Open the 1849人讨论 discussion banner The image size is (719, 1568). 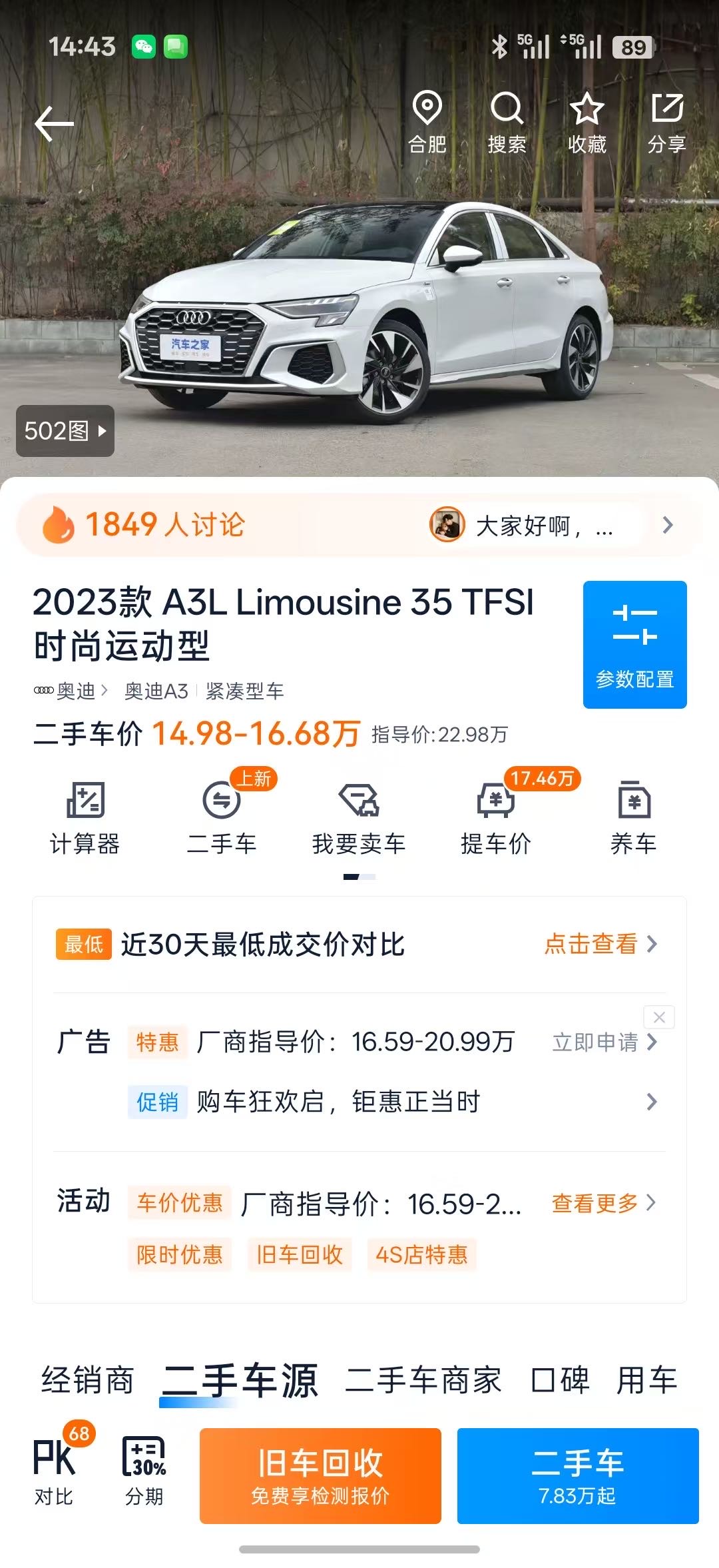[x=359, y=525]
